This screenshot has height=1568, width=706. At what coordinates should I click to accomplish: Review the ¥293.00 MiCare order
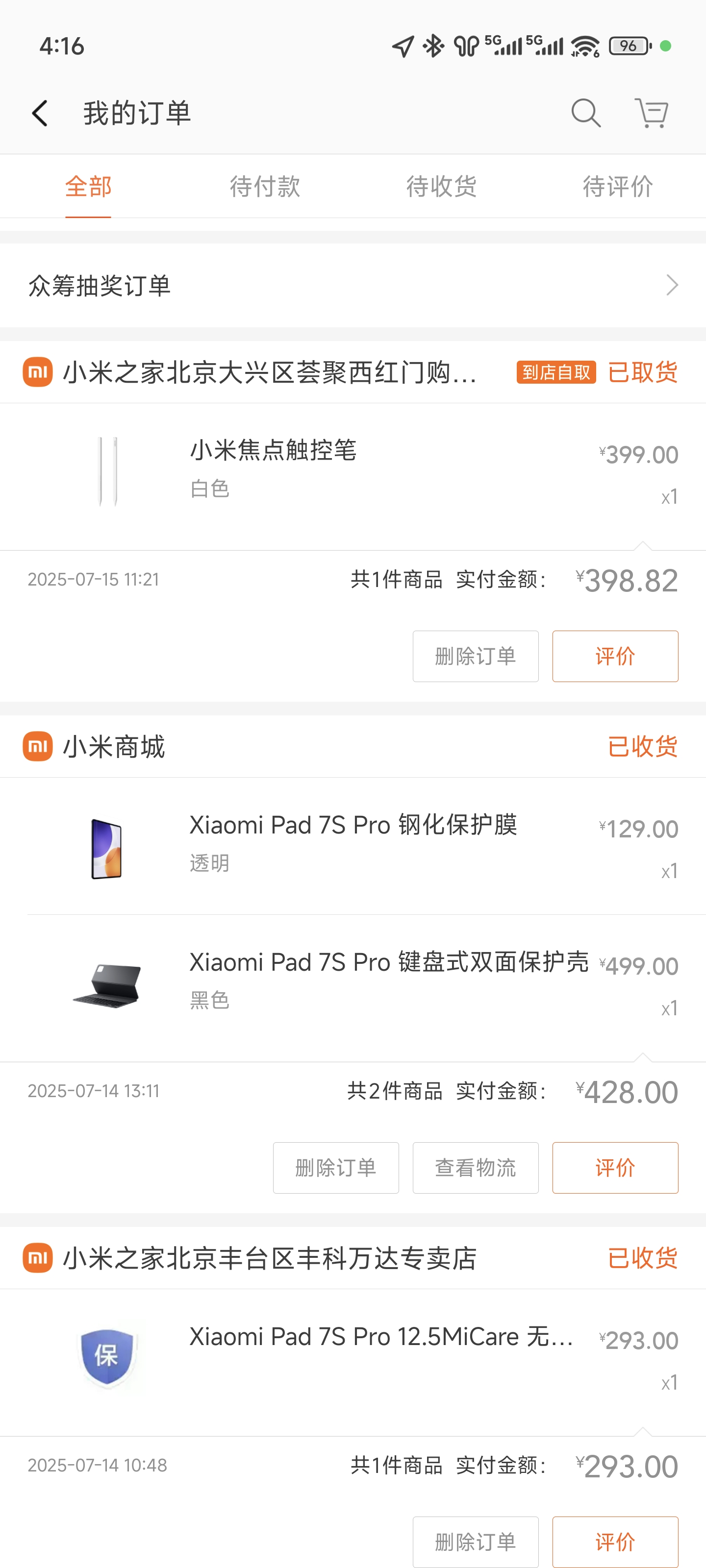pos(615,1541)
